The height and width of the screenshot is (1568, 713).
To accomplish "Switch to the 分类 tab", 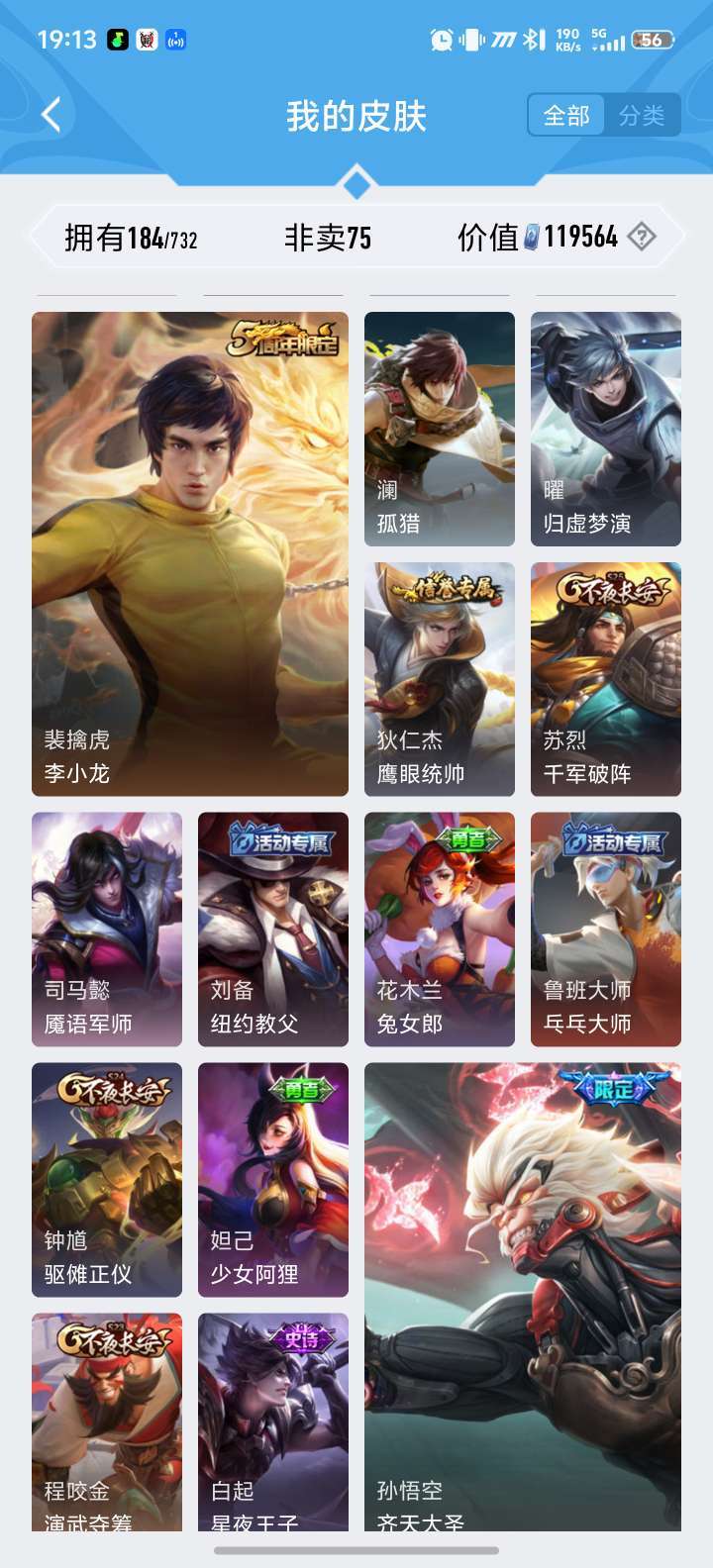I will tap(642, 116).
